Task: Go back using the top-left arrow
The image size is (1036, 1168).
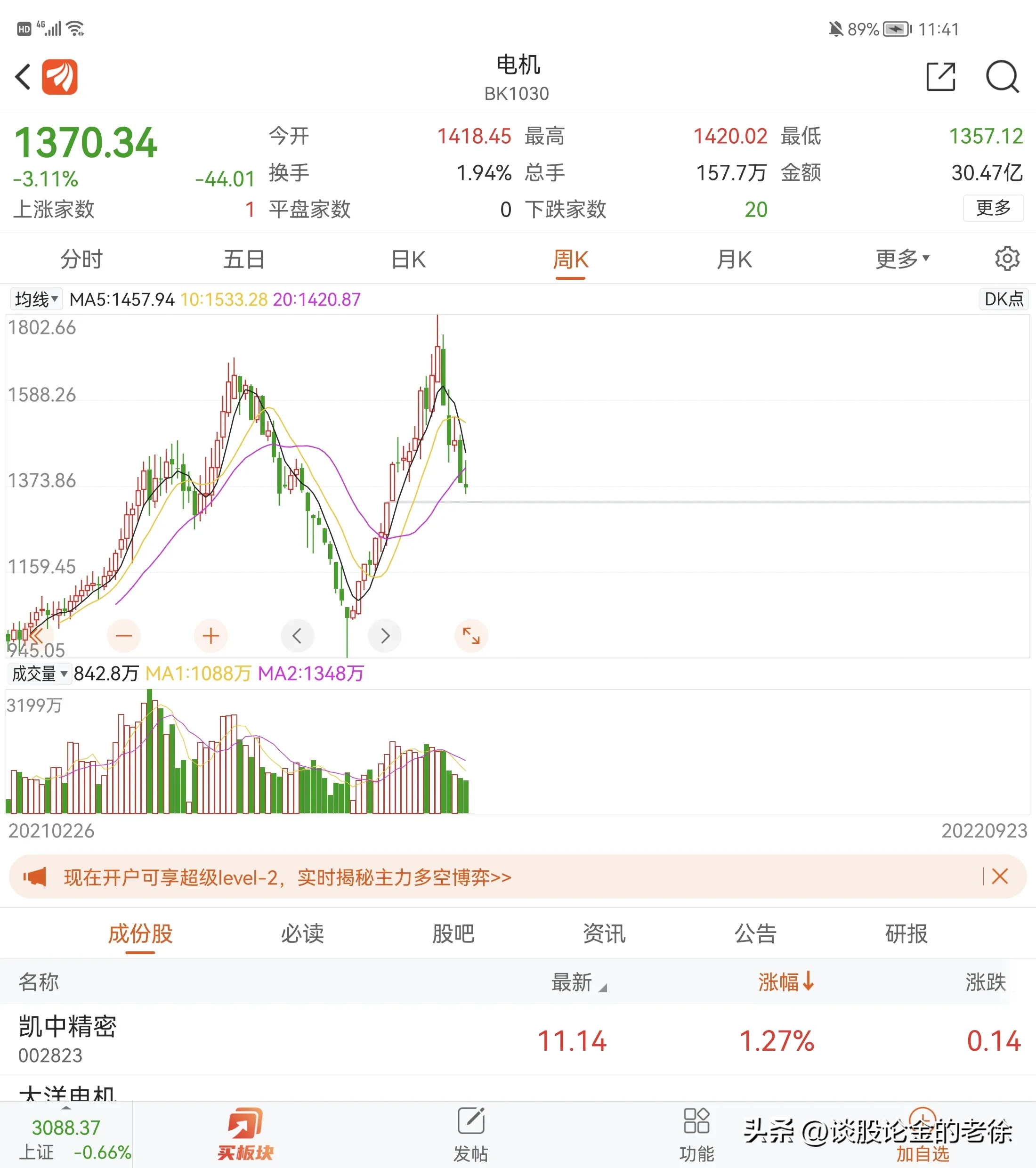Action: click(x=23, y=77)
